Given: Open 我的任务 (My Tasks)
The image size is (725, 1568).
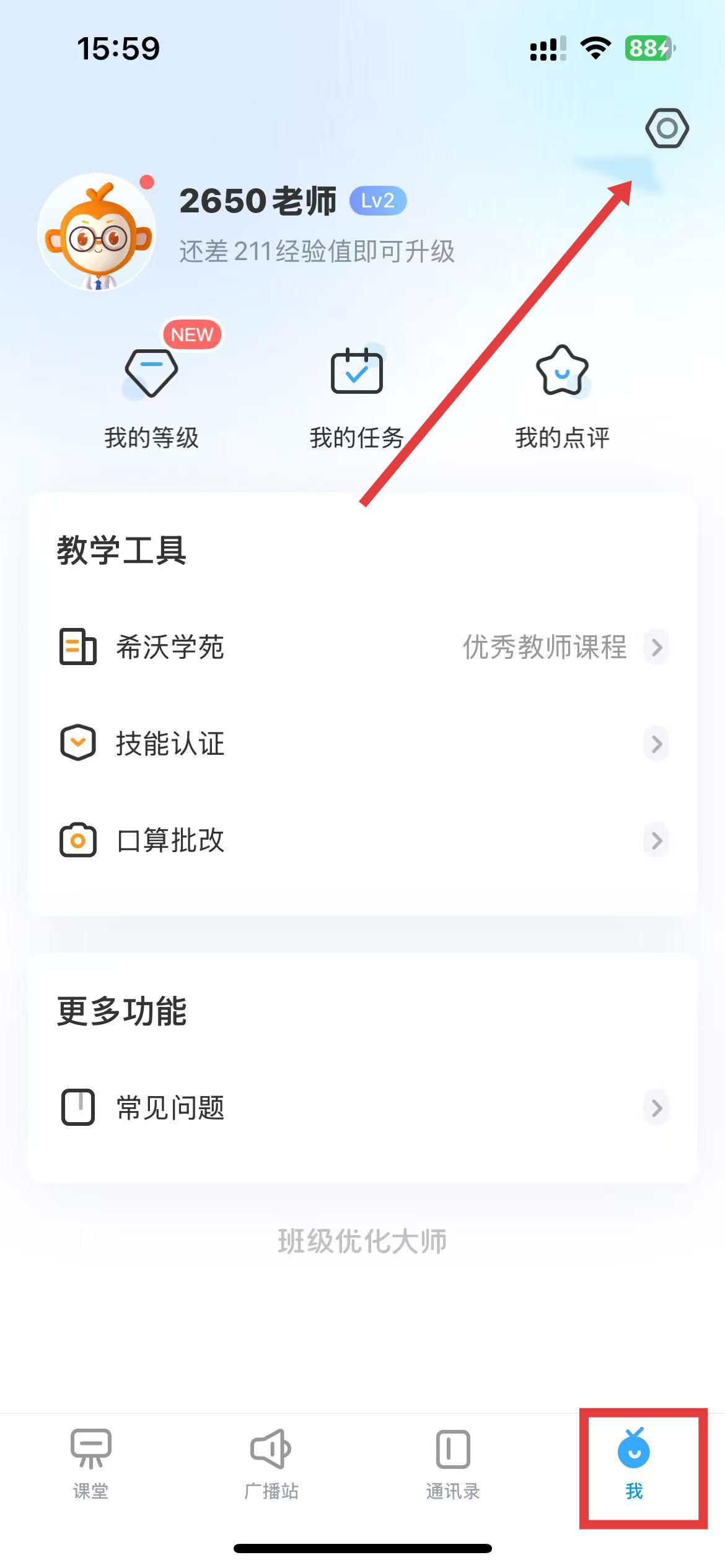Looking at the screenshot, I should click(x=356, y=396).
